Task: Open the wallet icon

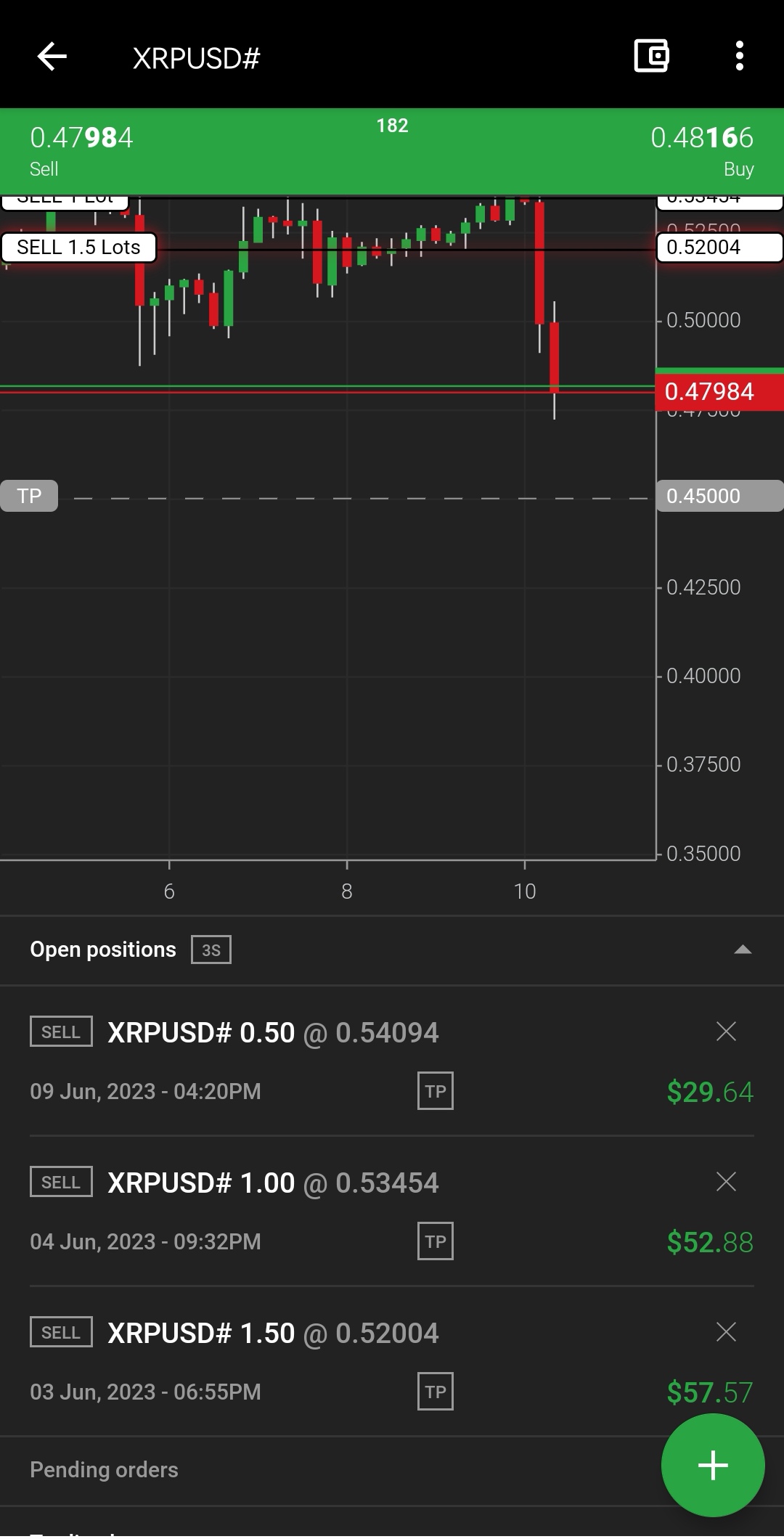Action: [x=651, y=56]
